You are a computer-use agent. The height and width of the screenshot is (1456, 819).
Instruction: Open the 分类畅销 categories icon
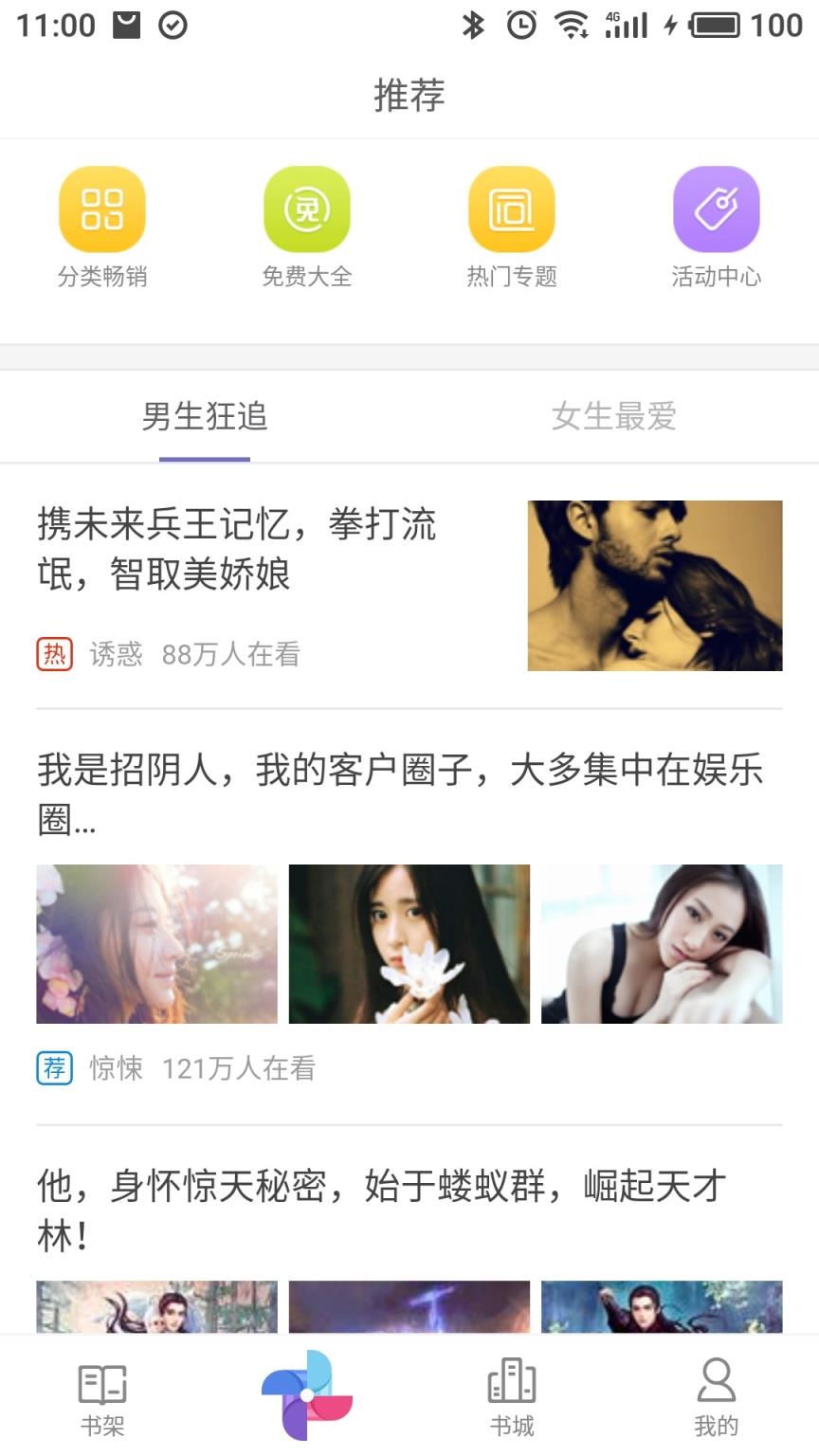pos(101,209)
